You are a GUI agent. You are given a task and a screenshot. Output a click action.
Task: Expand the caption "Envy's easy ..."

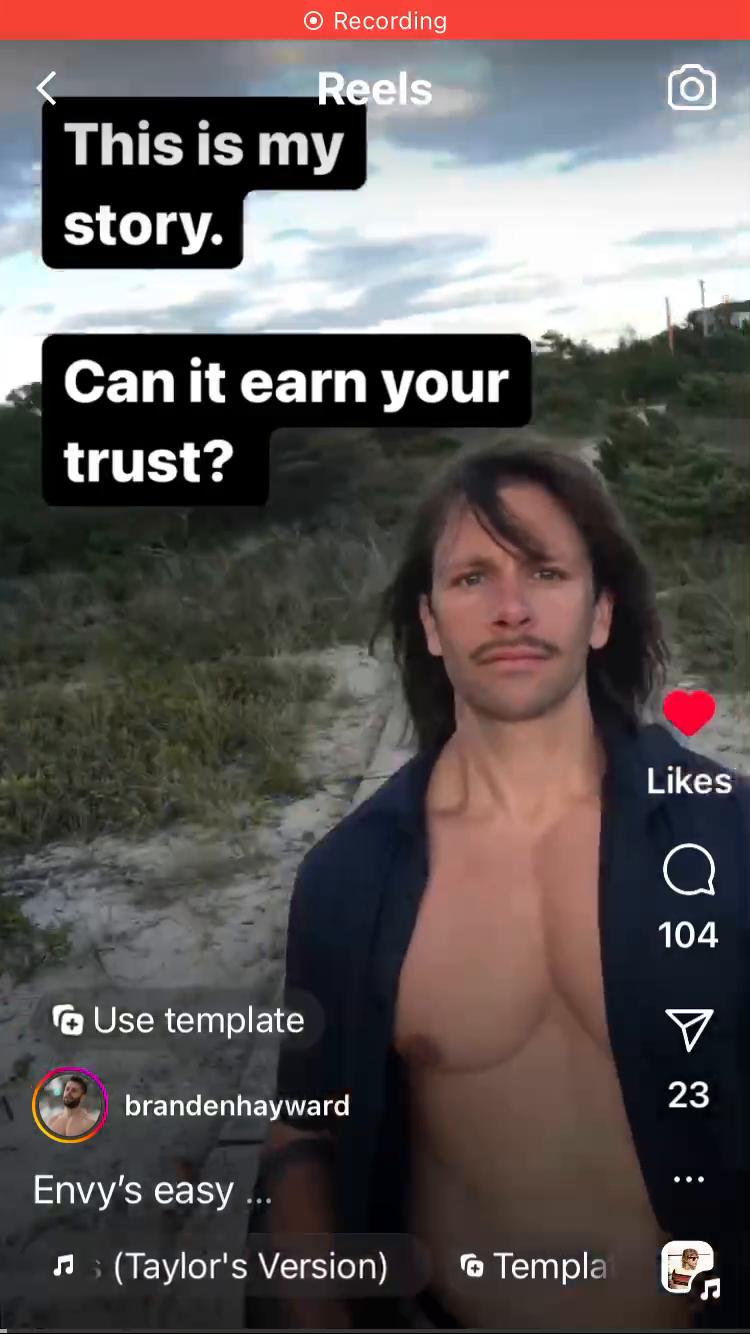pos(152,1190)
